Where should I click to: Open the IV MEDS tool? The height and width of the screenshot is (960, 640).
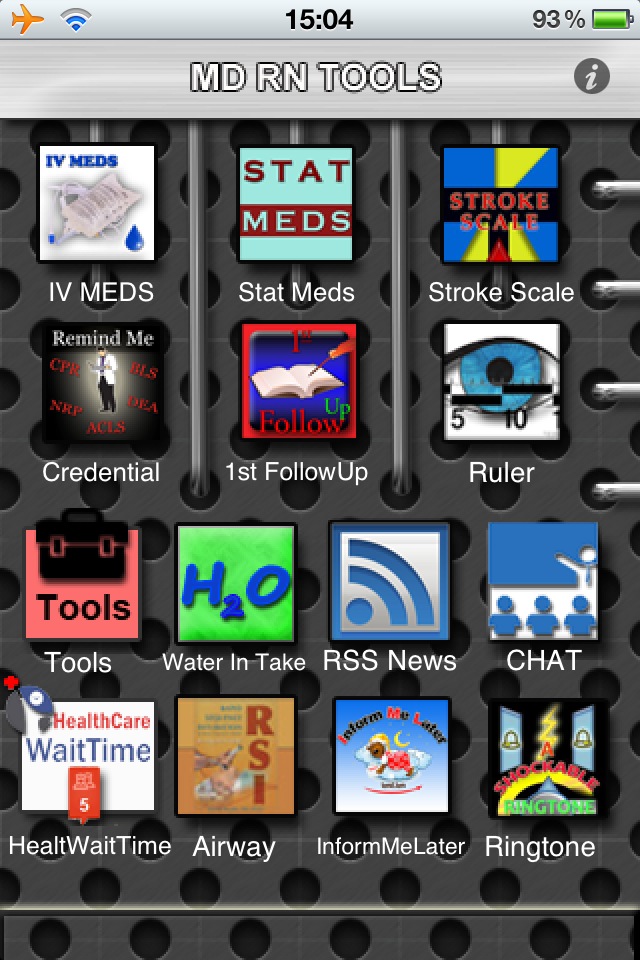97,205
